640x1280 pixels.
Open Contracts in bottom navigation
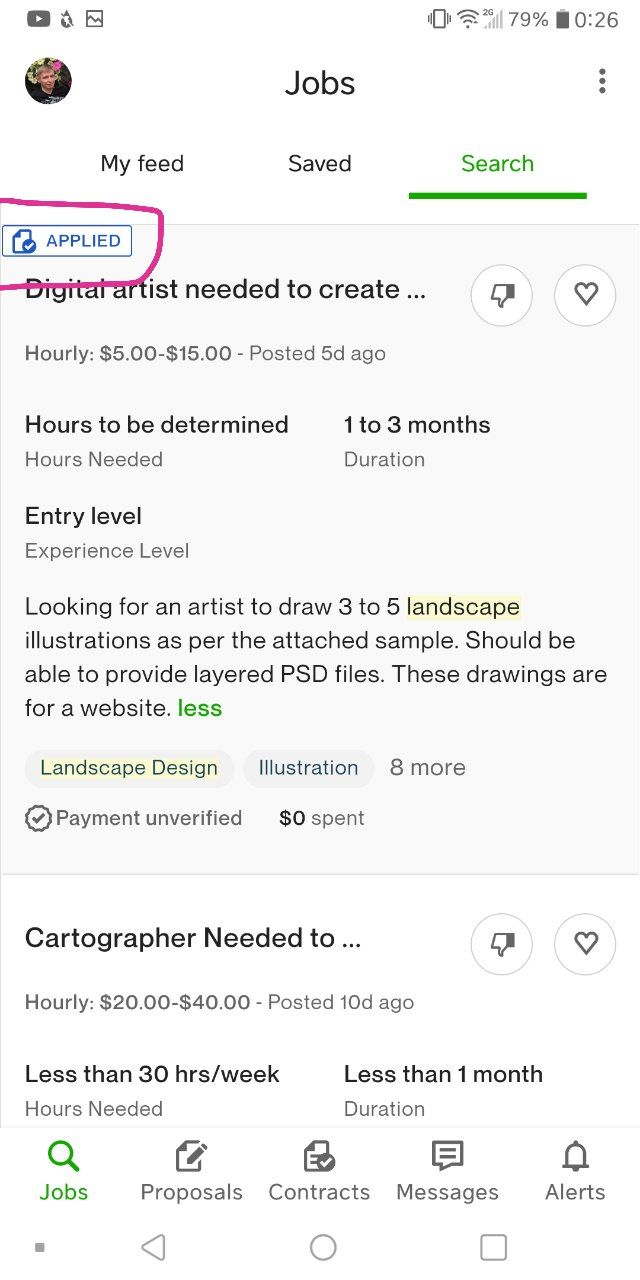click(x=319, y=1172)
